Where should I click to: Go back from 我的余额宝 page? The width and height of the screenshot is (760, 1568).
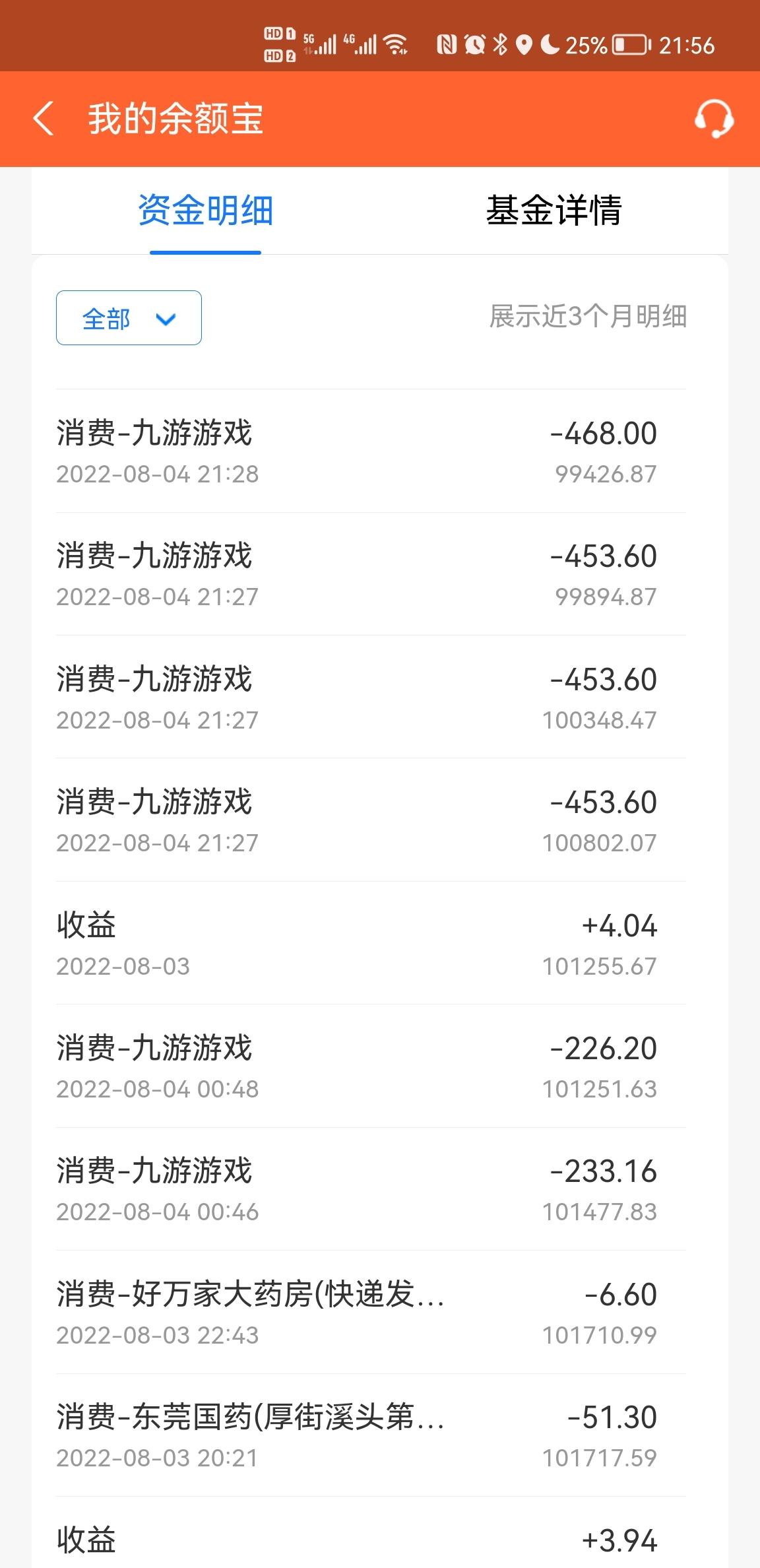pyautogui.click(x=44, y=119)
